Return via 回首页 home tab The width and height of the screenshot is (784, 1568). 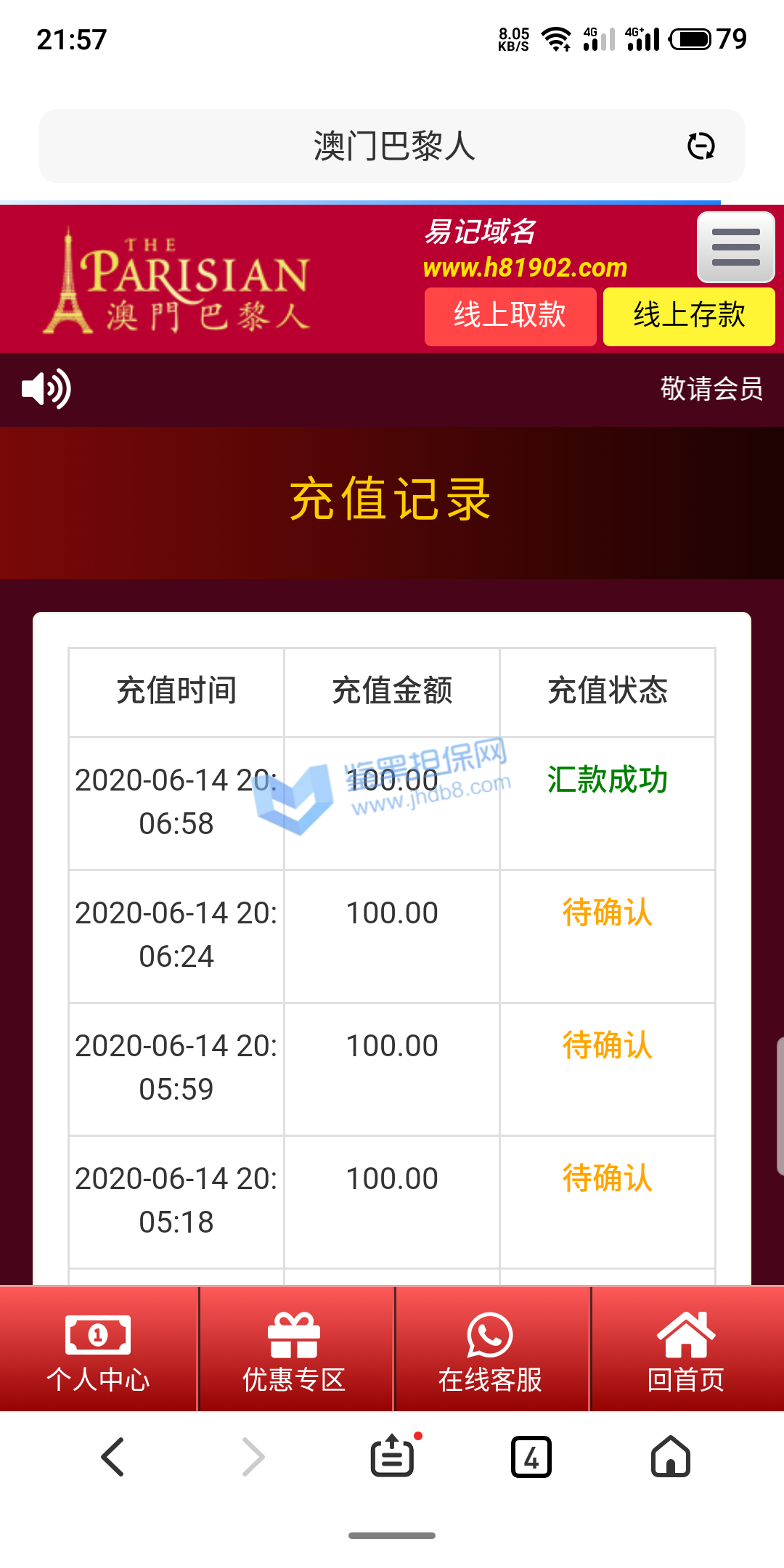[x=686, y=1350]
